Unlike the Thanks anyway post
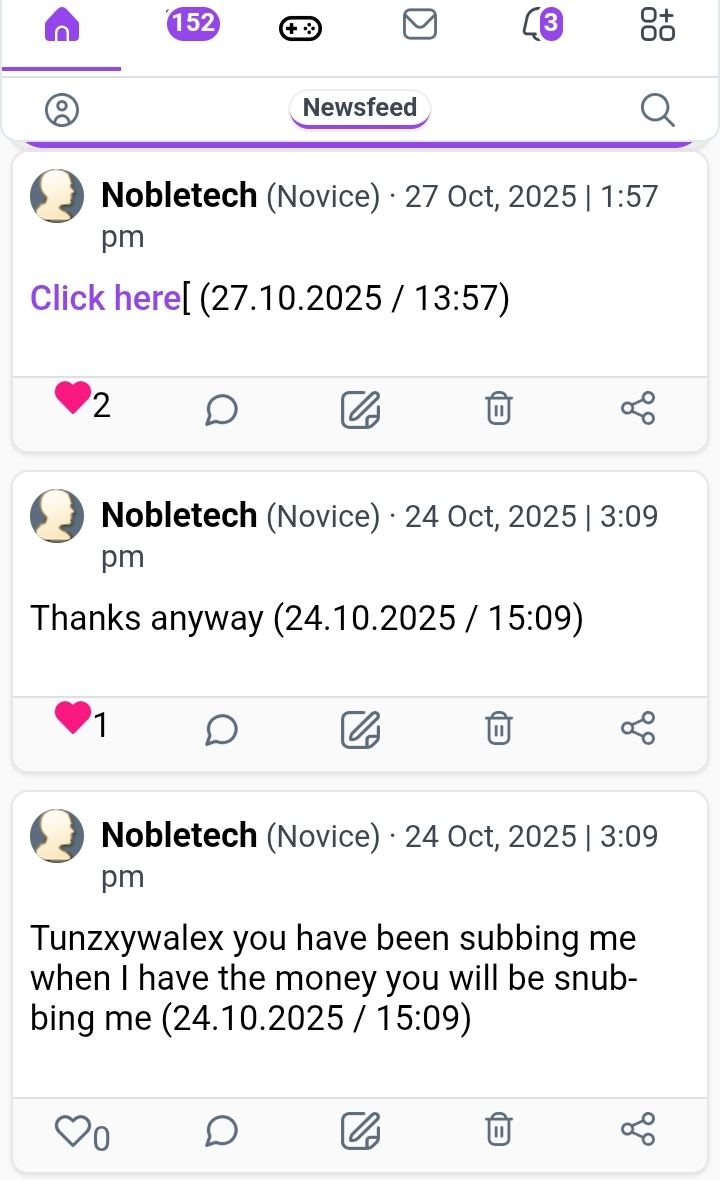This screenshot has height=1180, width=720. (x=73, y=719)
